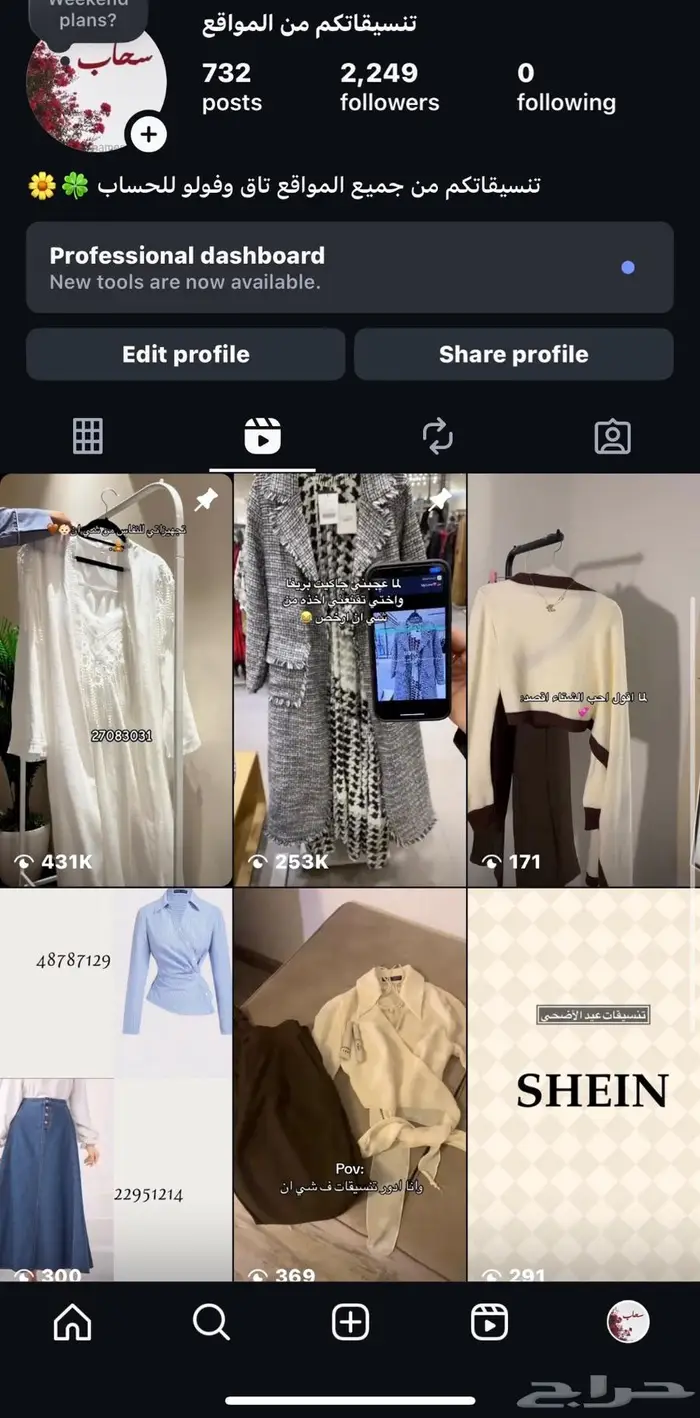Switch to the tagged photos tab

612,436
